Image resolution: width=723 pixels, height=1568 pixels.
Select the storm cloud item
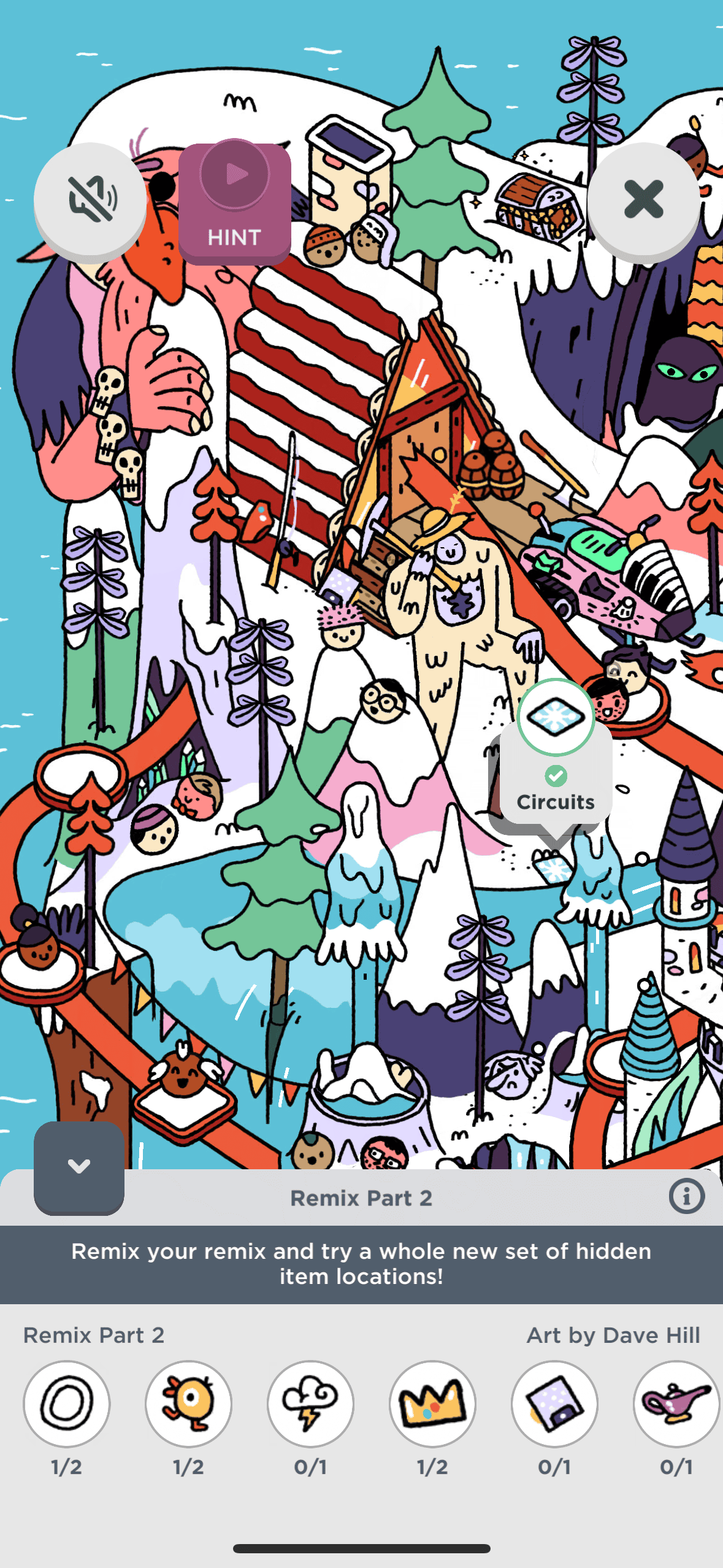[x=310, y=1402]
